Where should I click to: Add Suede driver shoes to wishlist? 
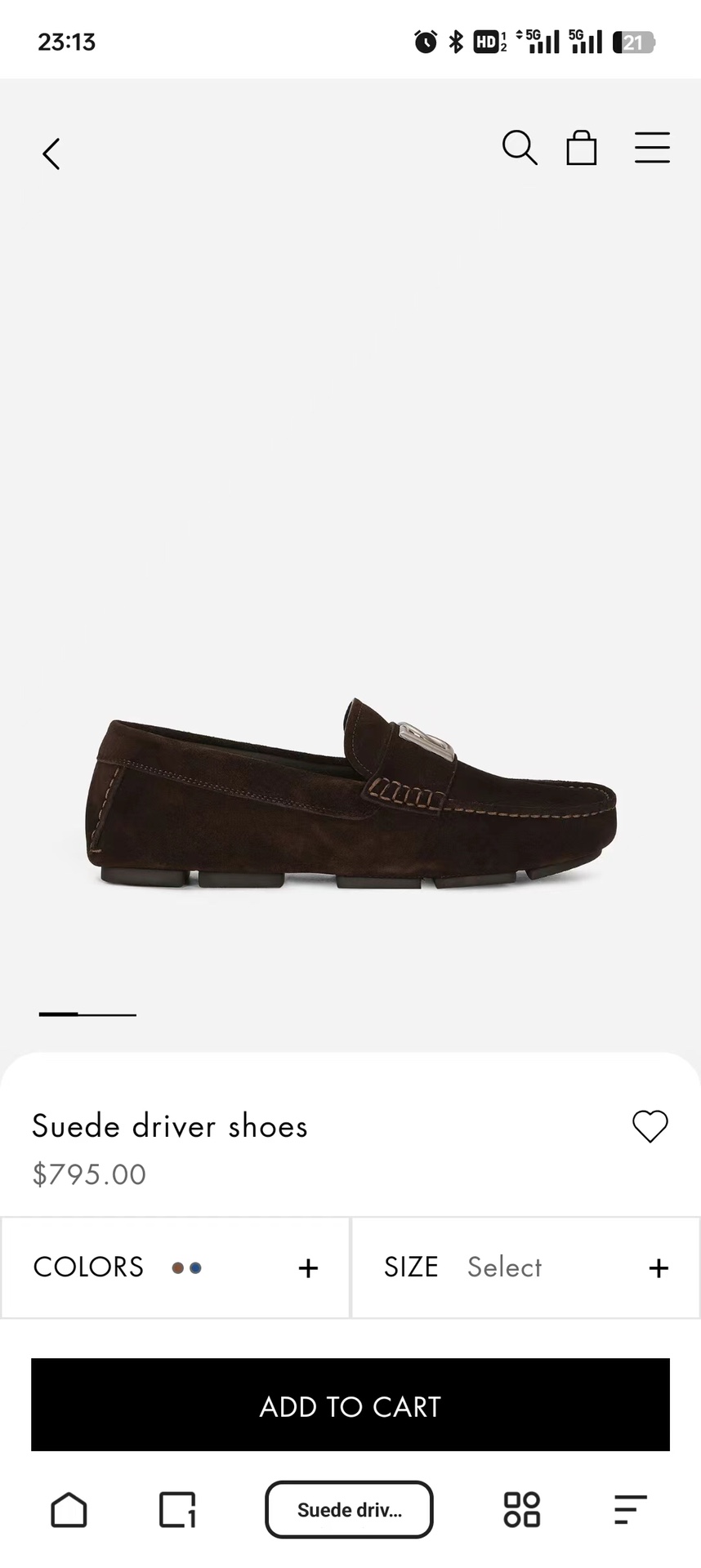[650, 1126]
